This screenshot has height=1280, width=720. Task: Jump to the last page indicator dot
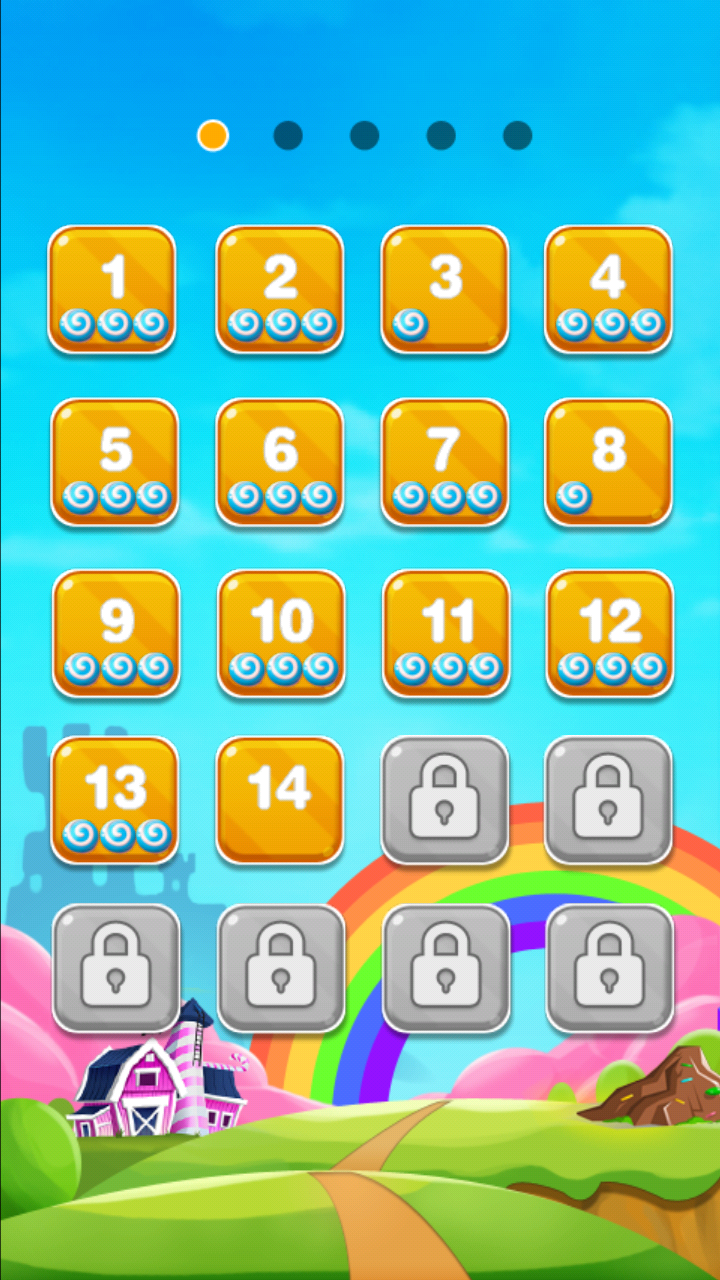point(517,135)
